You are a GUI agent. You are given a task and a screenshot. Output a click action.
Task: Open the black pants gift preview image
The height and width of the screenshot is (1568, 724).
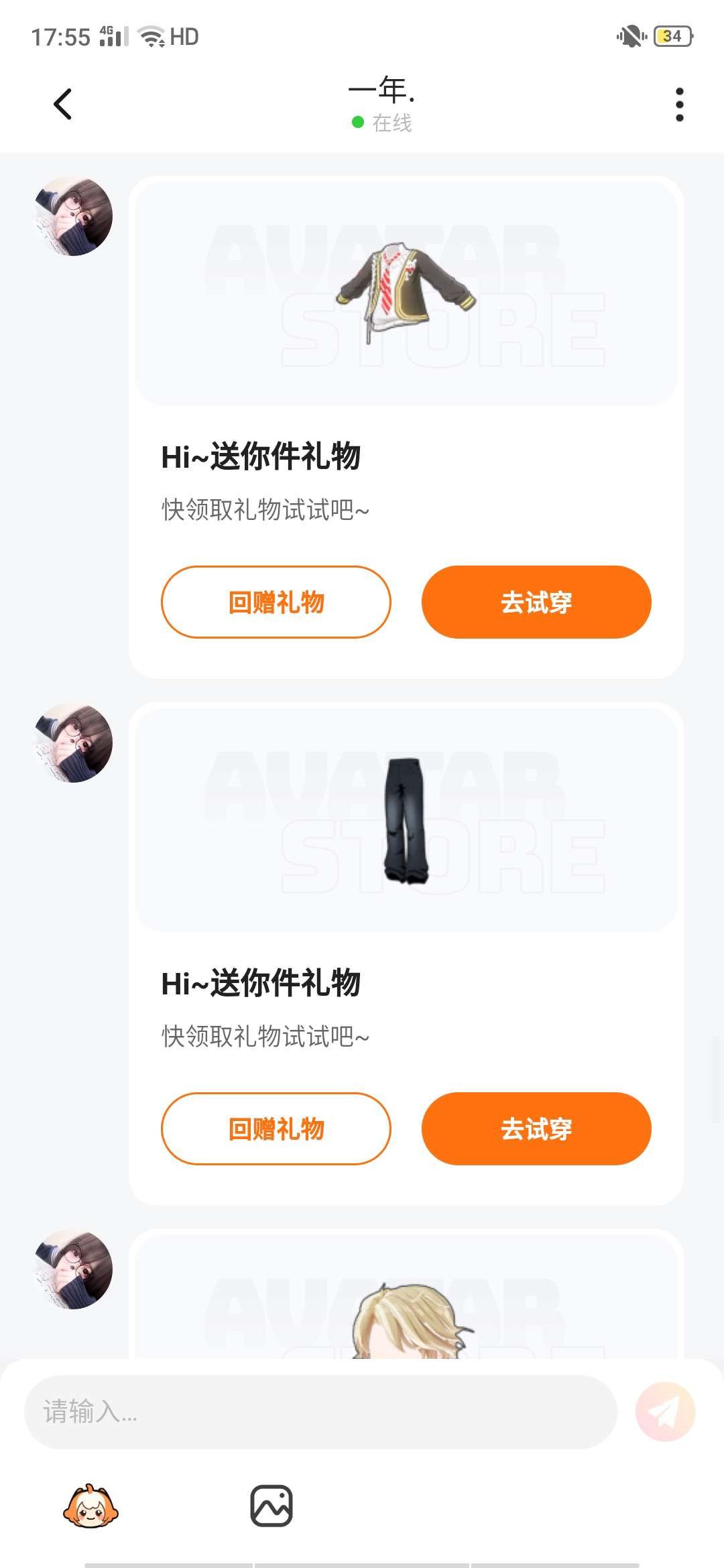pyautogui.click(x=406, y=820)
